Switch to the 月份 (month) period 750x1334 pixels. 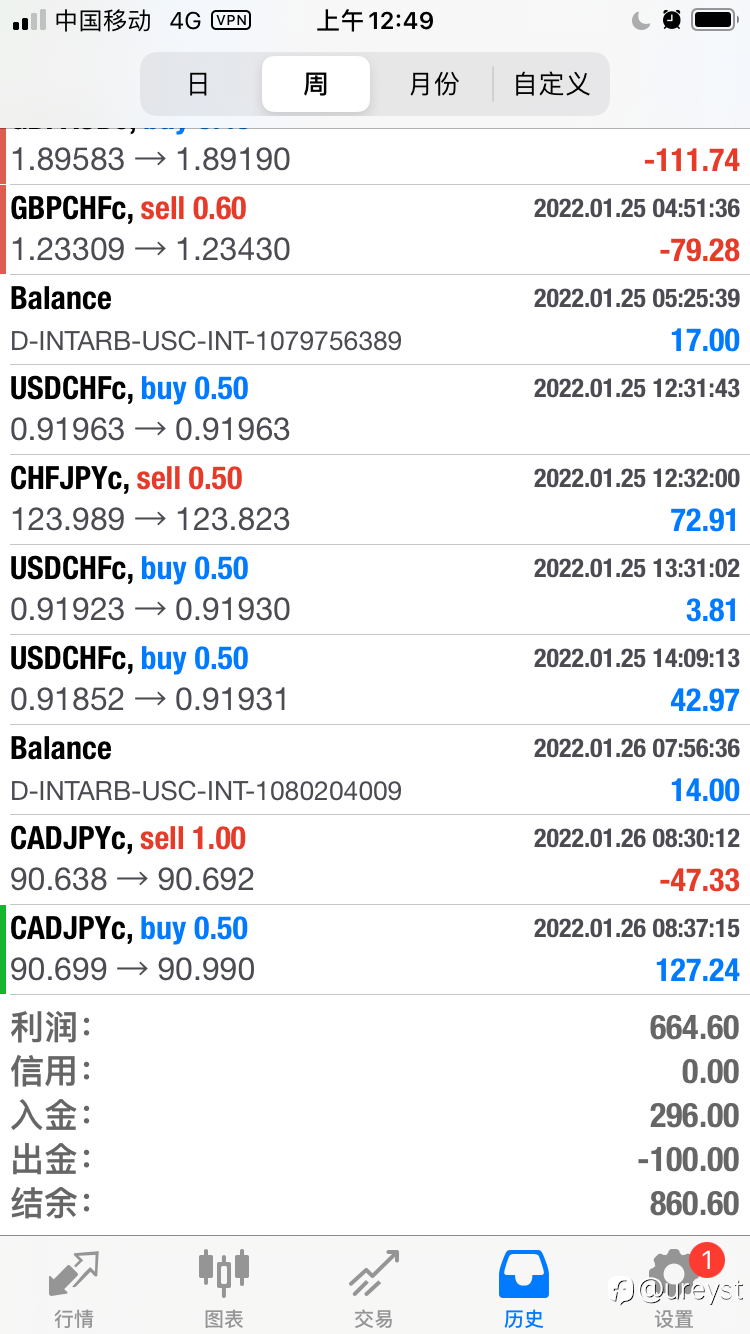pyautogui.click(x=433, y=84)
